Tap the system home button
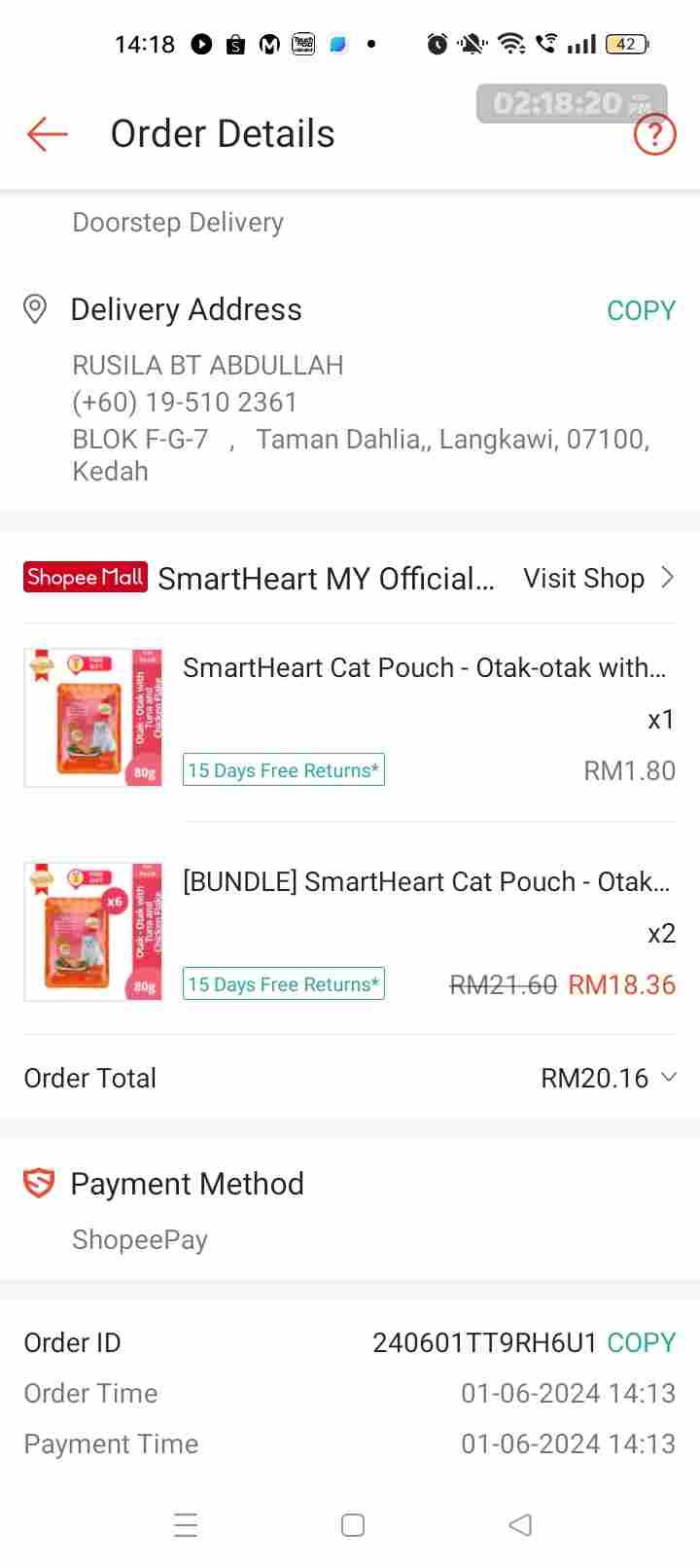The height and width of the screenshot is (1568, 700). coord(353,1524)
